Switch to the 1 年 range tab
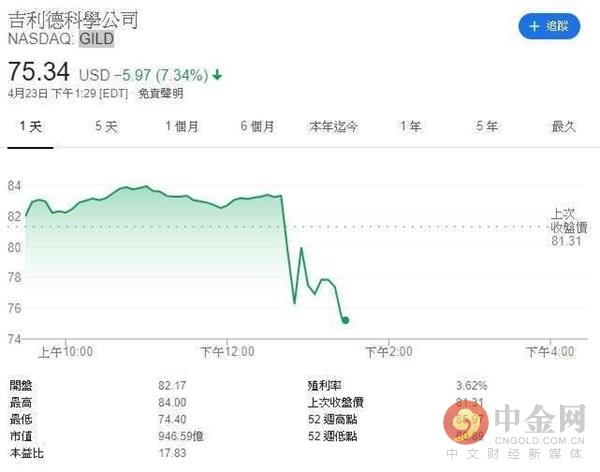This screenshot has width=600, height=472. click(x=410, y=126)
